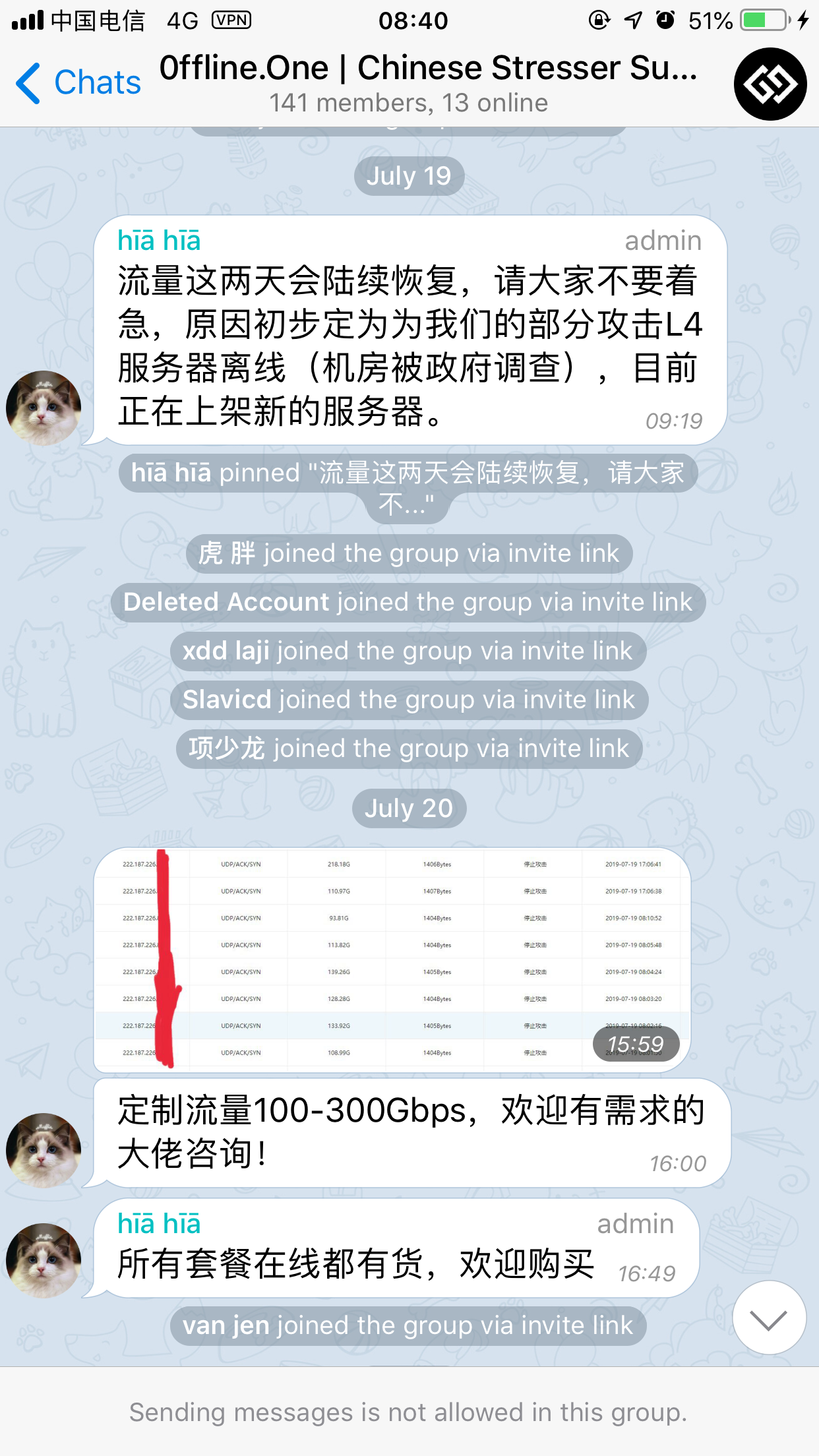Open the group avatar profile

pos(770,84)
